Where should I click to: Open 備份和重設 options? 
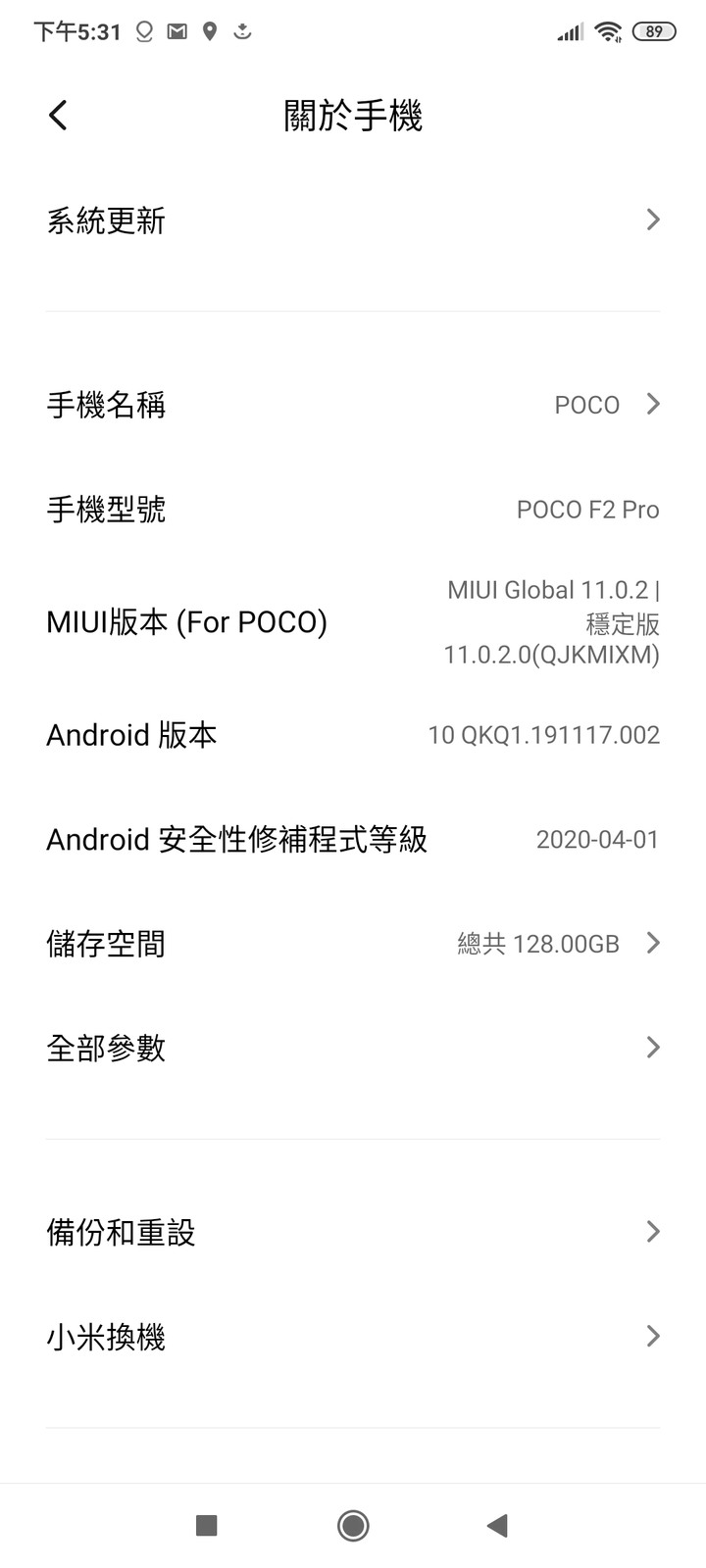coord(353,1232)
